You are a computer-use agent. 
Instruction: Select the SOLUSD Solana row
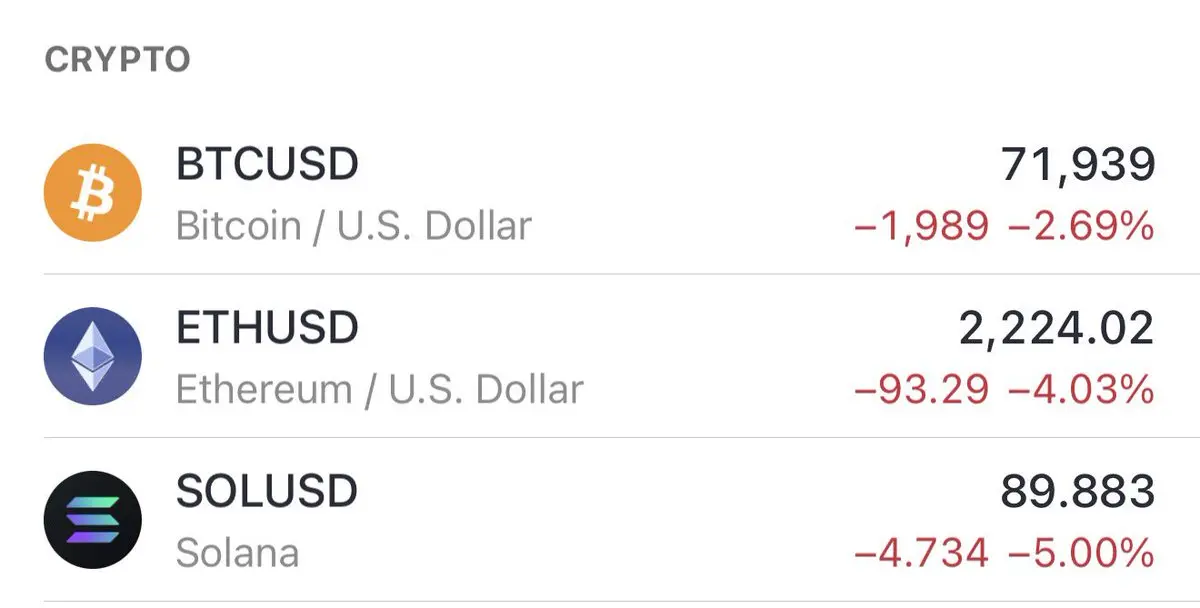pos(600,520)
